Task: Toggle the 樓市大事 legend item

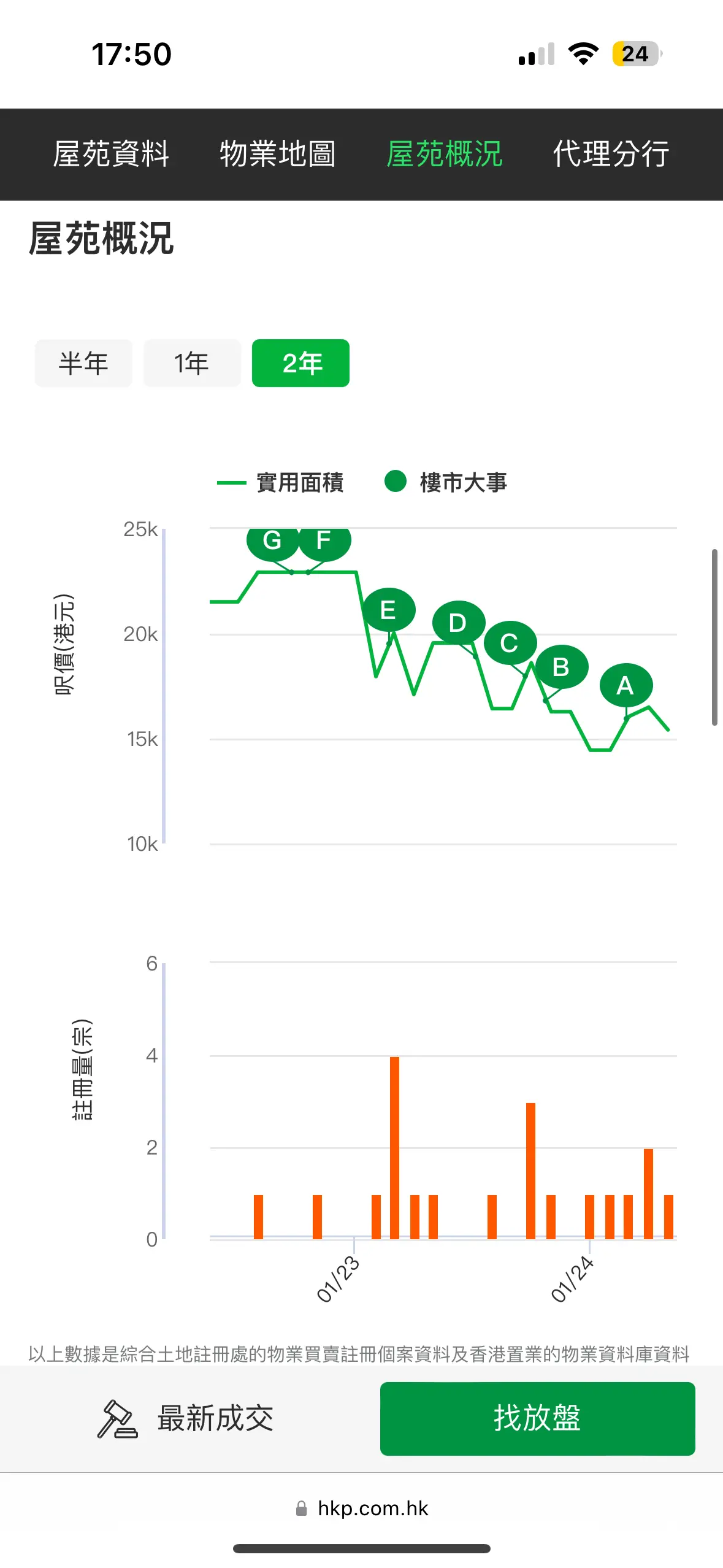Action: click(x=446, y=482)
